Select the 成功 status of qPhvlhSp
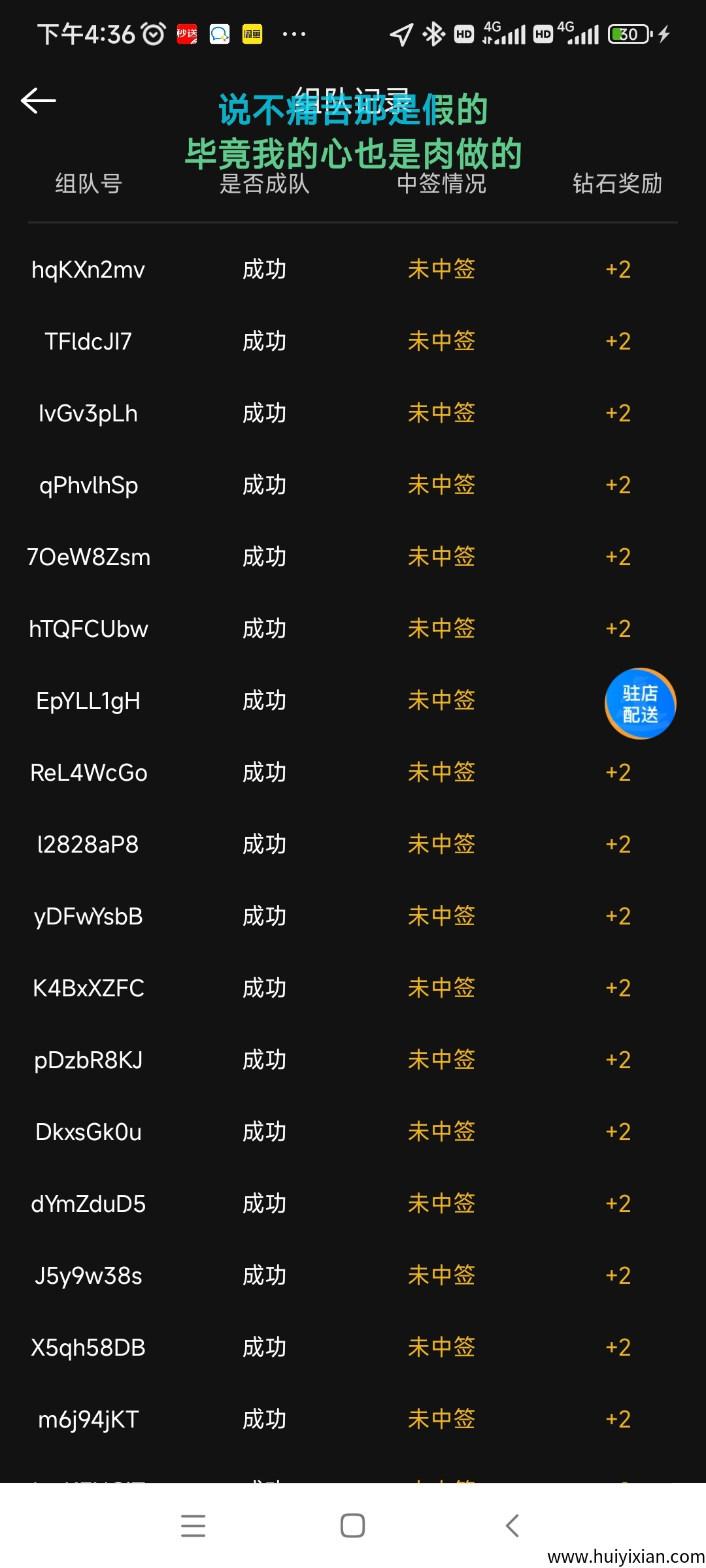The image size is (706, 1568). coord(264,485)
